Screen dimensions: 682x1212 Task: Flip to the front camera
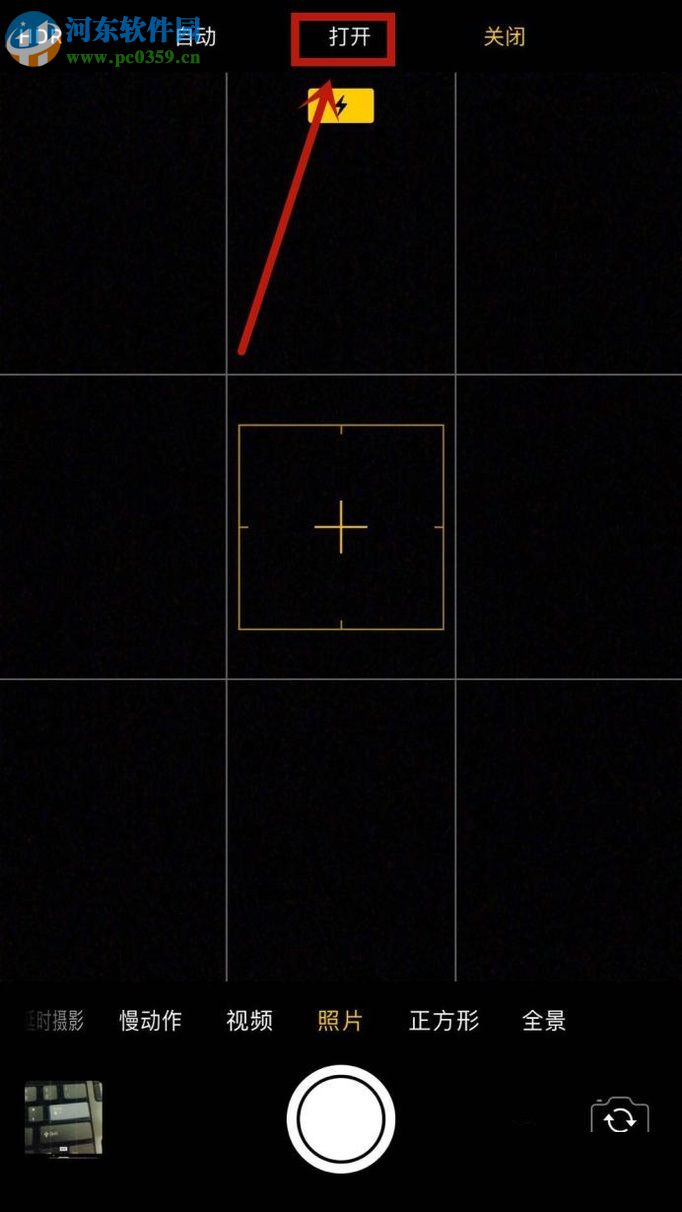tap(620, 1118)
